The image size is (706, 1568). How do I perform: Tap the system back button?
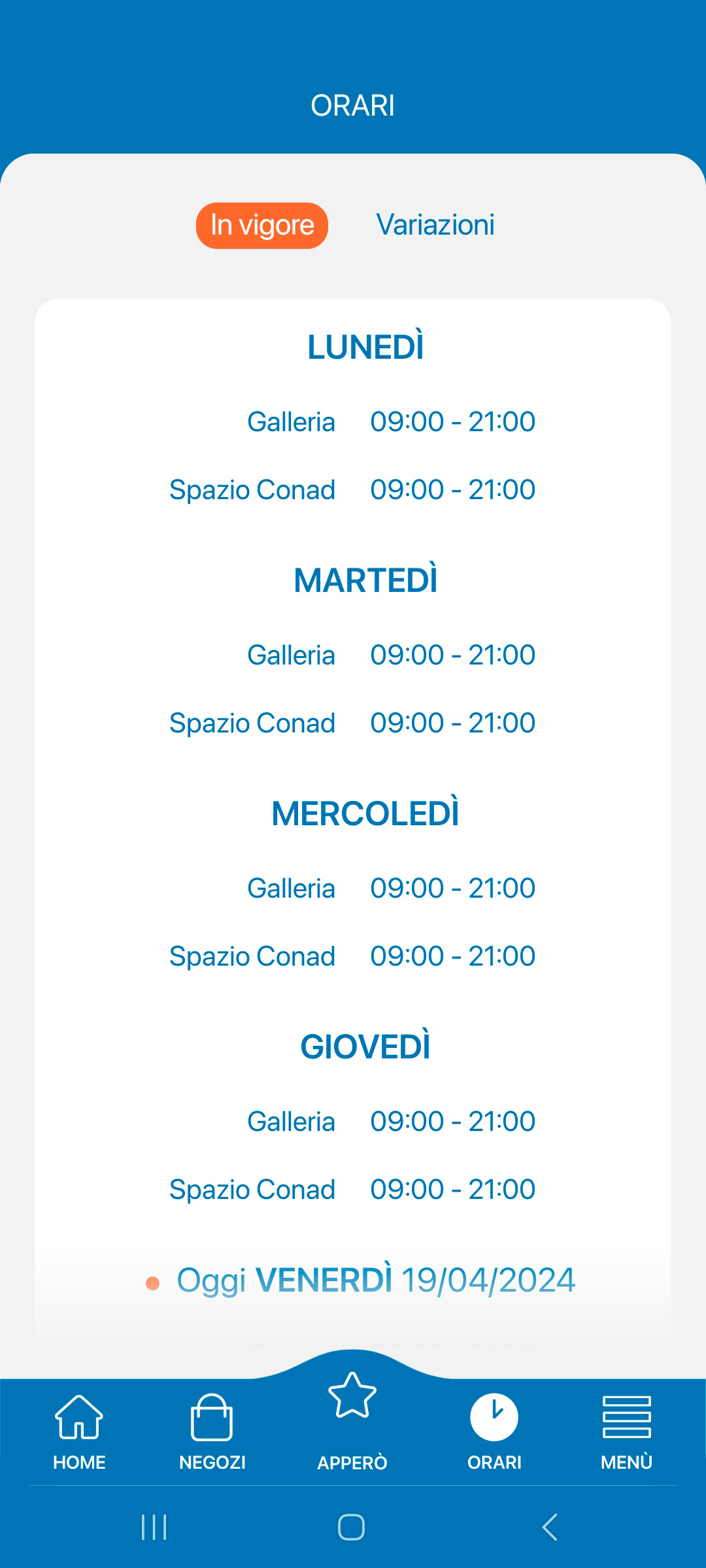coord(550,1527)
